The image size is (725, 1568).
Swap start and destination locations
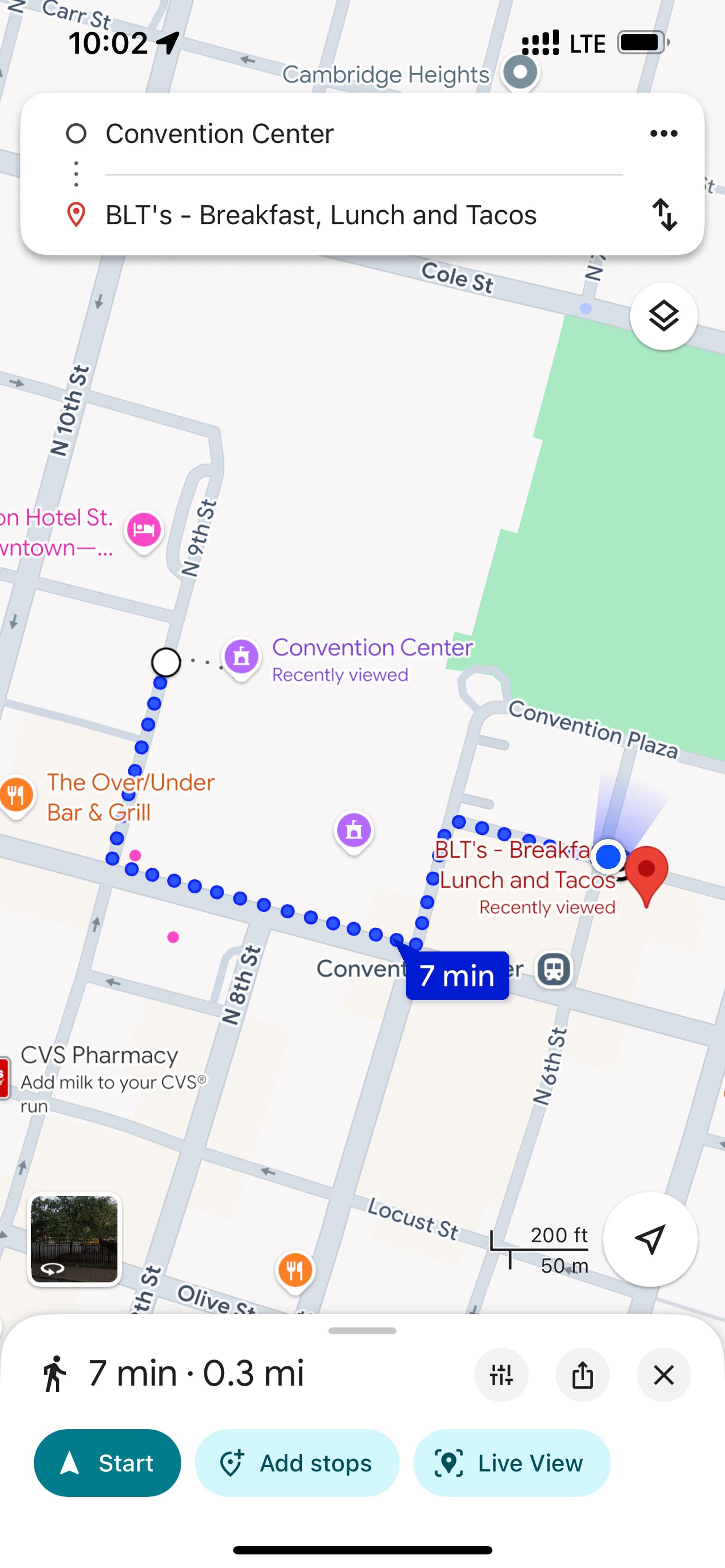(664, 214)
